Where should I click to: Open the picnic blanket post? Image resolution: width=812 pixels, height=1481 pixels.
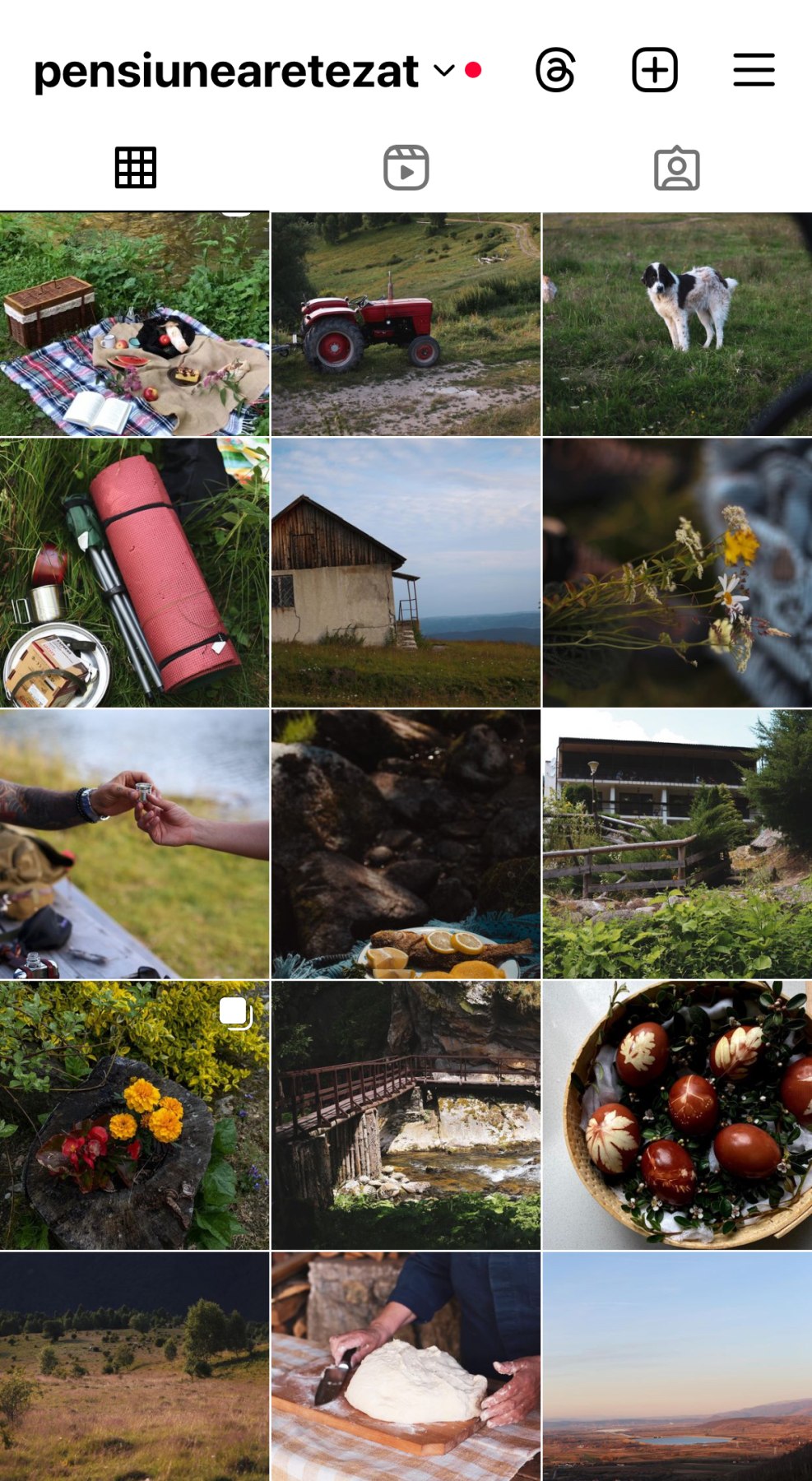(x=134, y=324)
